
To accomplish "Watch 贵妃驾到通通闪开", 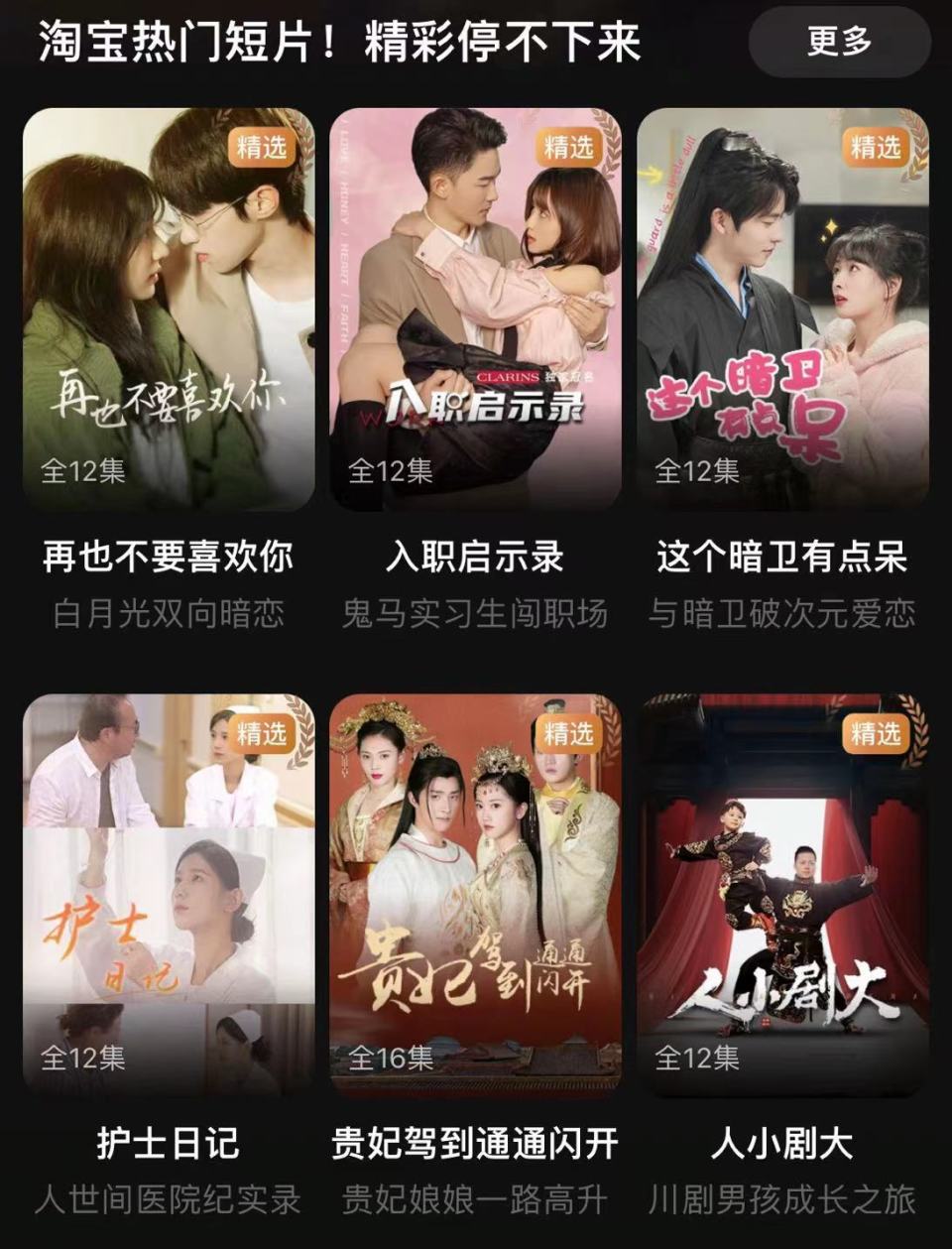I will 475,895.
